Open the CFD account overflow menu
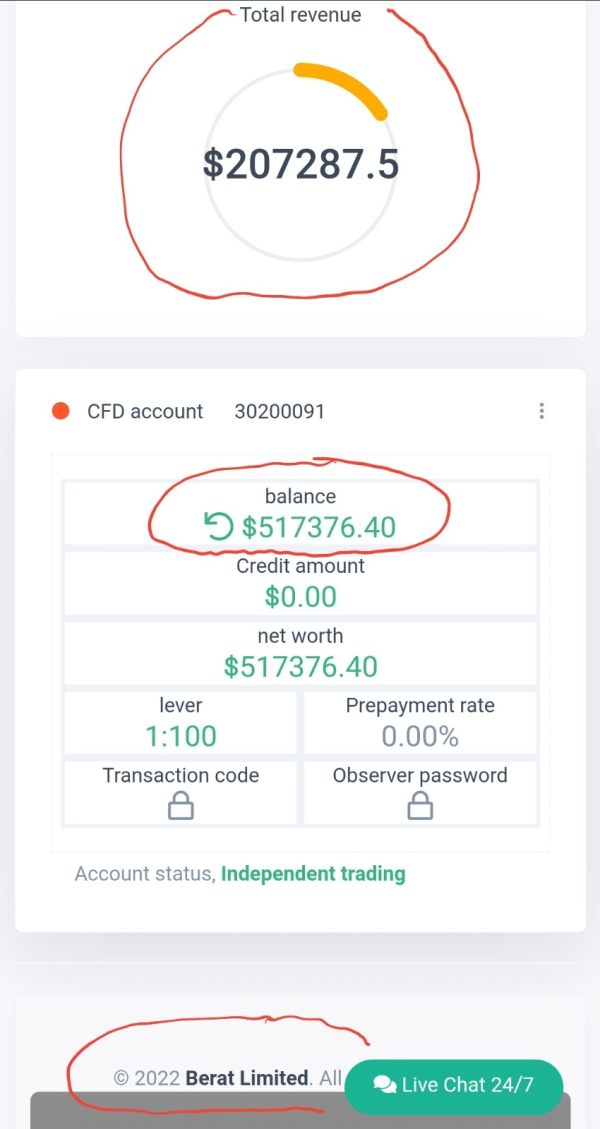600x1129 pixels. point(541,411)
